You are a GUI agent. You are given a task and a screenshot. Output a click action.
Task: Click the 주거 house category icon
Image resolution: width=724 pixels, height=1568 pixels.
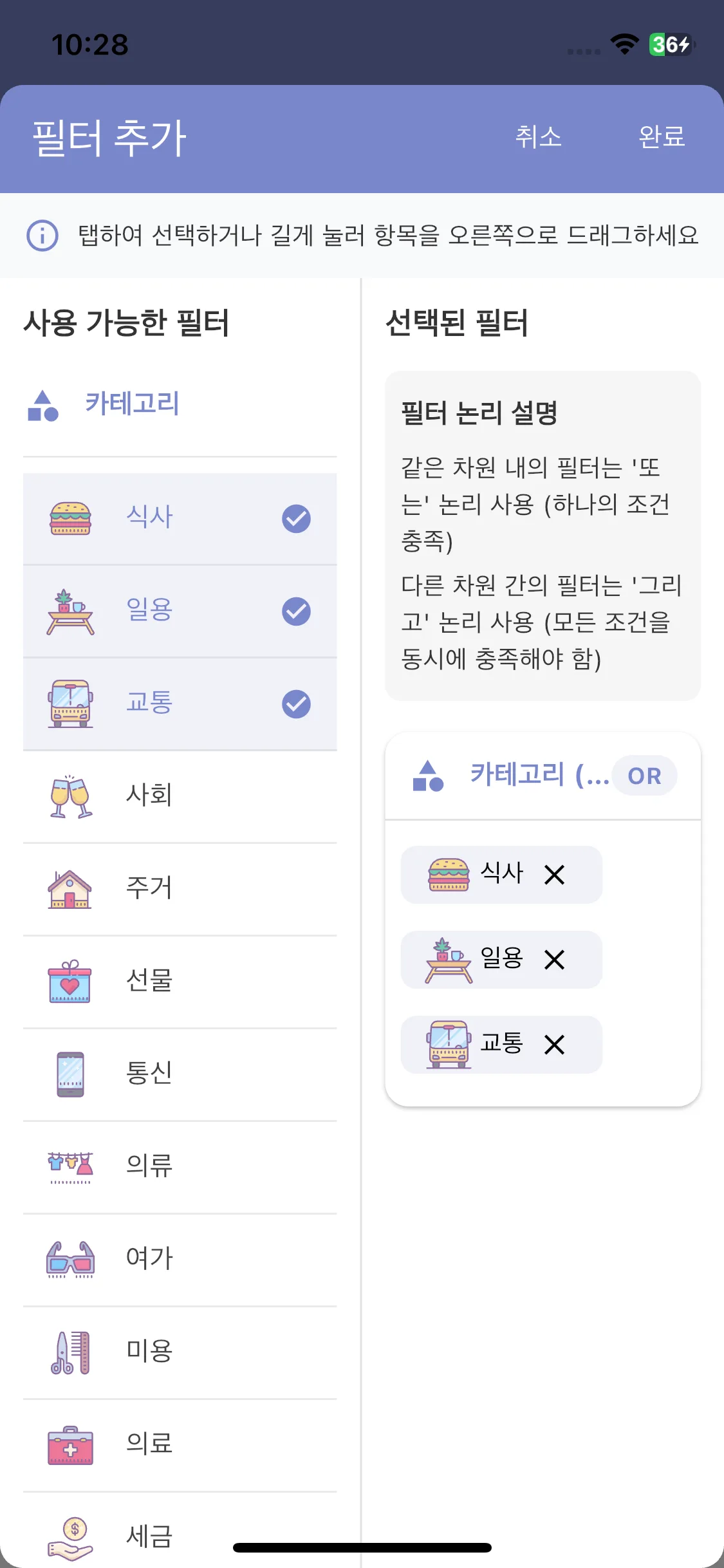point(71,889)
